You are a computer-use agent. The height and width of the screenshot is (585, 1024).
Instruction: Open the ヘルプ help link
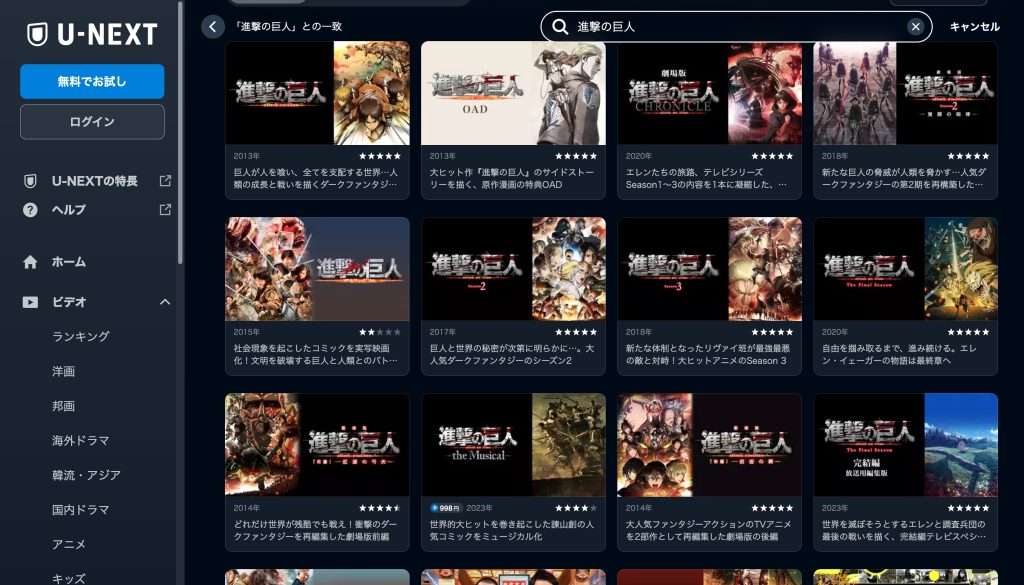click(70, 210)
